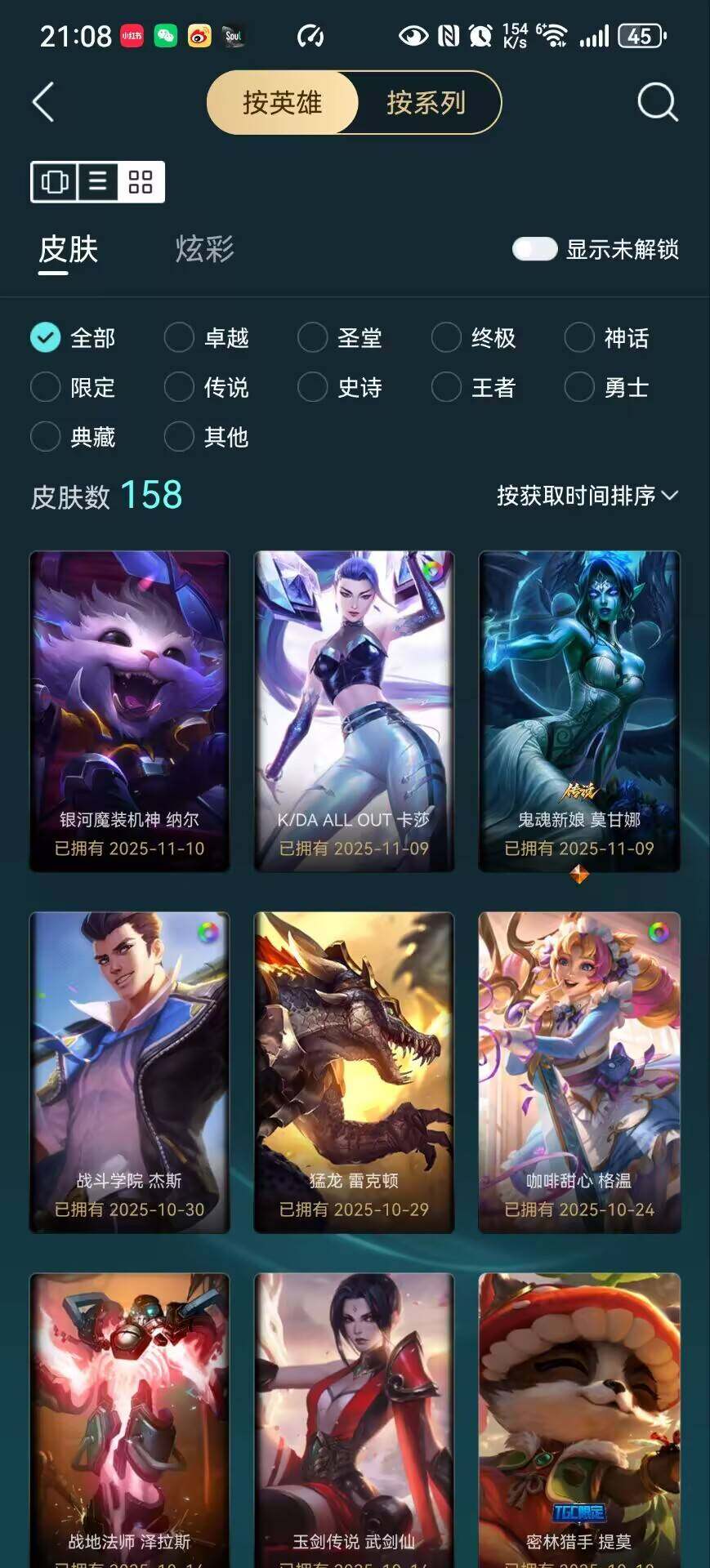View the 鬼魂新娘 莫甘娜 skin card
Image resolution: width=710 pixels, height=1568 pixels.
pos(578,710)
